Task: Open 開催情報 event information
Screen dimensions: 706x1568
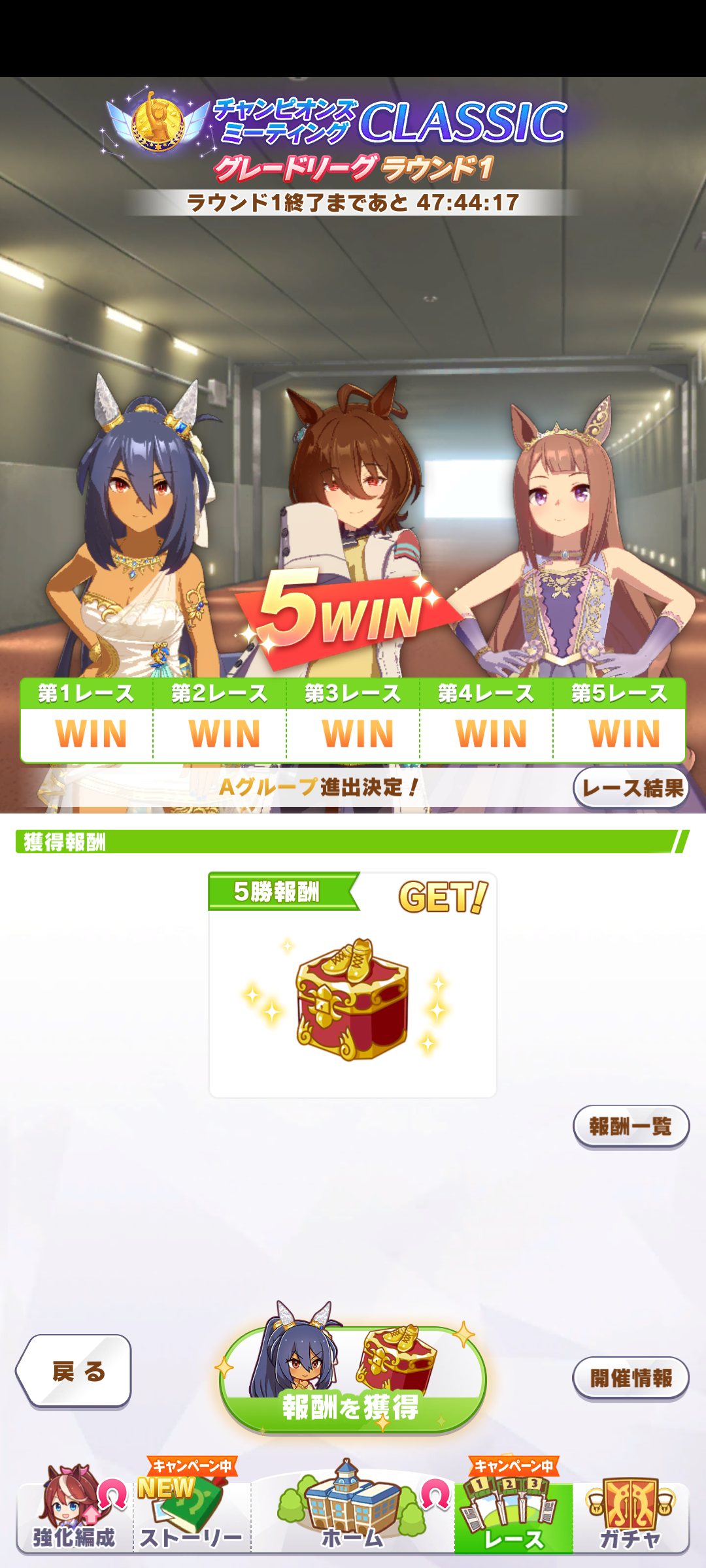Action: [x=631, y=1378]
